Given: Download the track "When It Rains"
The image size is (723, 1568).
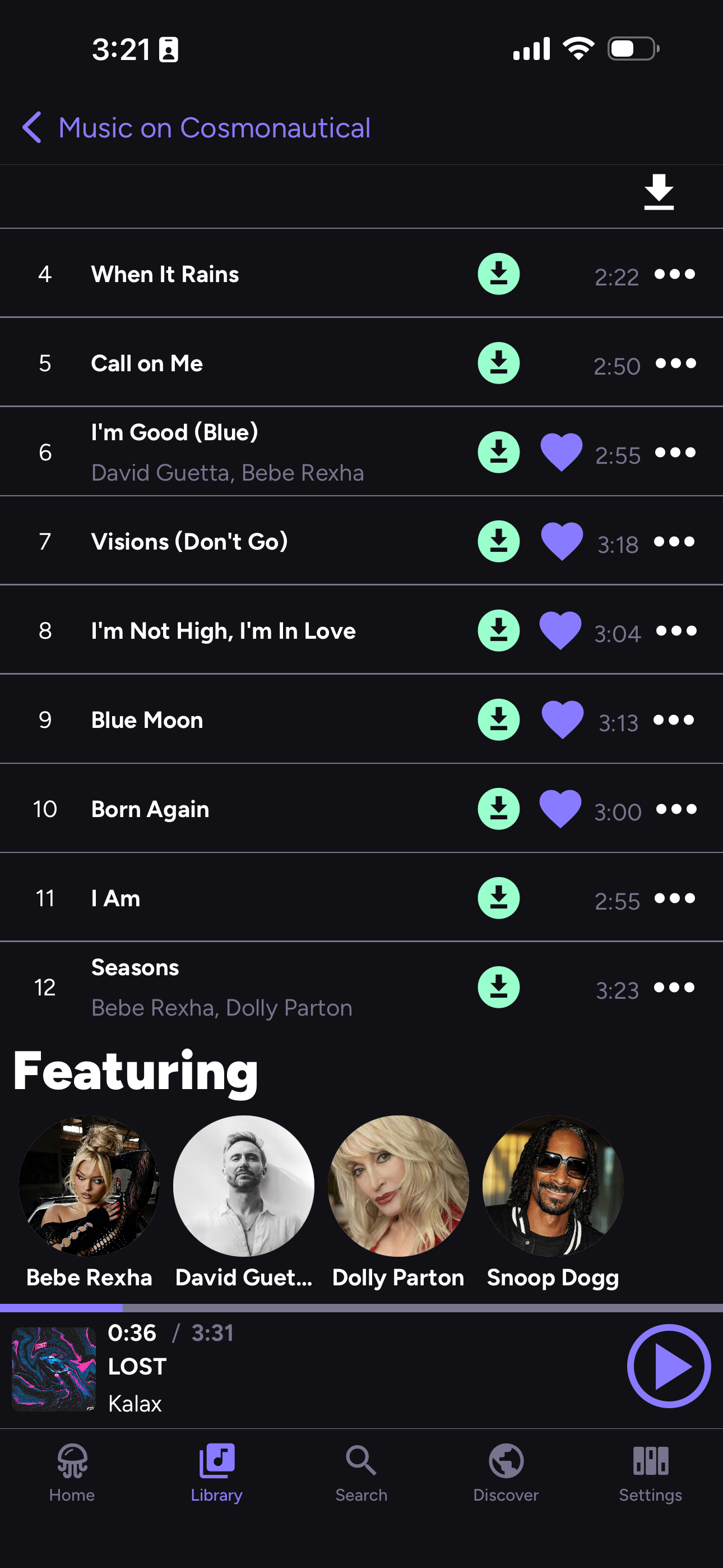Looking at the screenshot, I should pos(498,274).
